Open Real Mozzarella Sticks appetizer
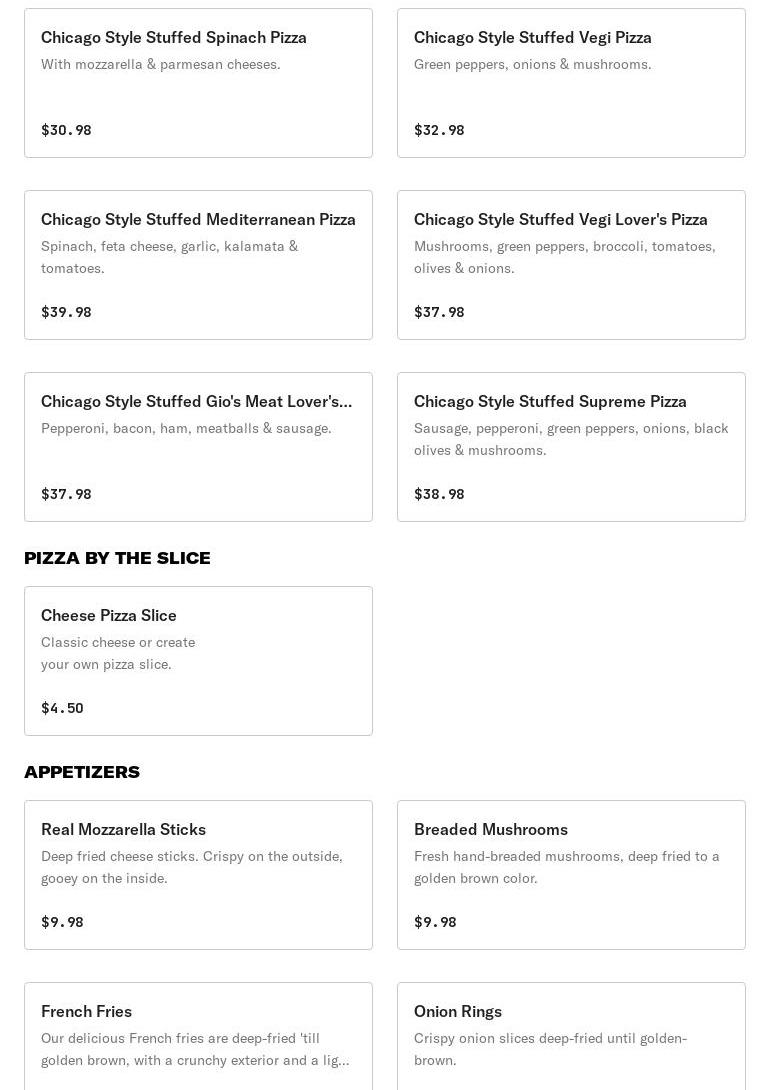Image resolution: width=770 pixels, height=1090 pixels. pos(198,875)
